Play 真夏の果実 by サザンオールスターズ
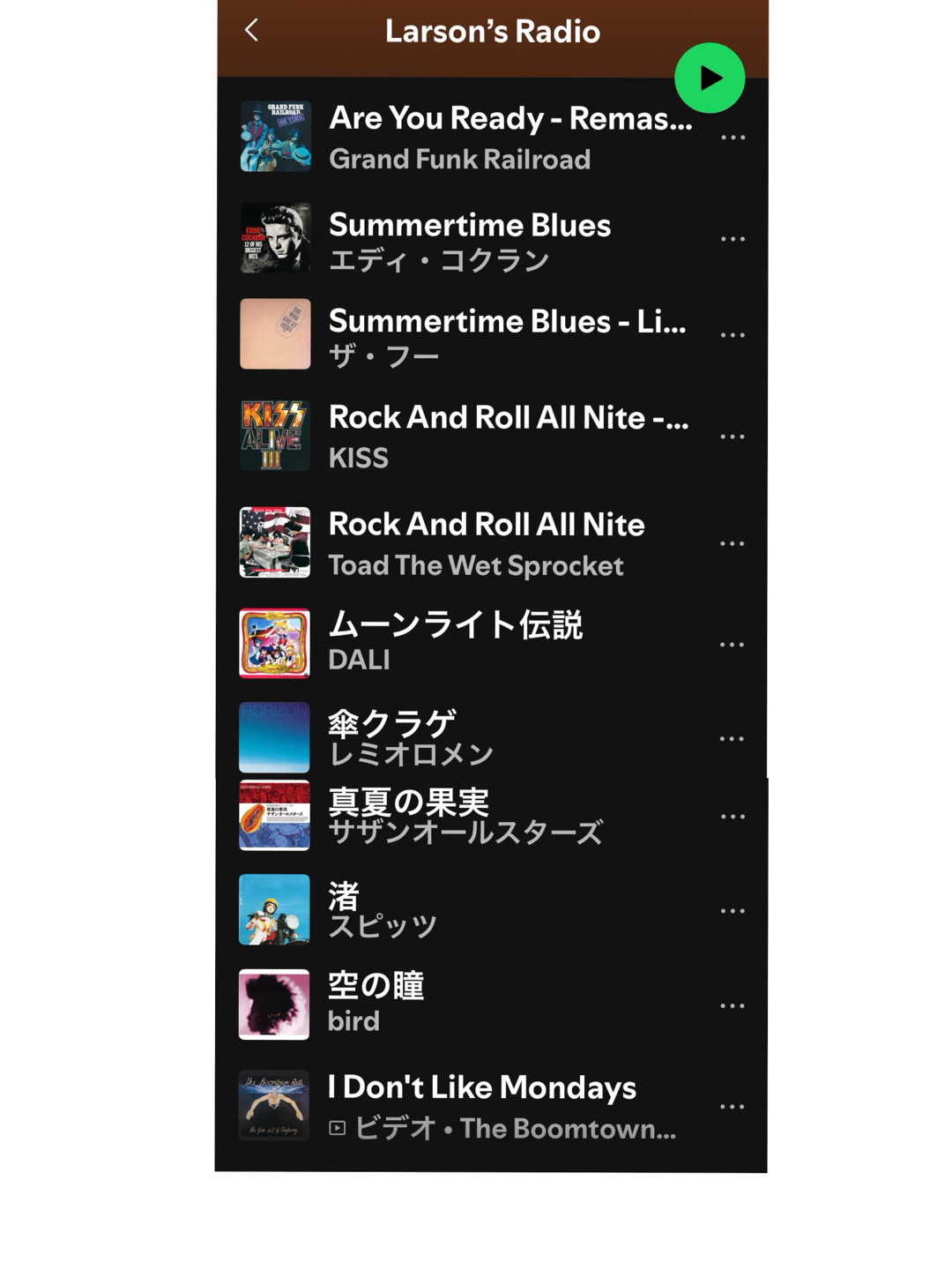The image size is (952, 1270). [465, 816]
